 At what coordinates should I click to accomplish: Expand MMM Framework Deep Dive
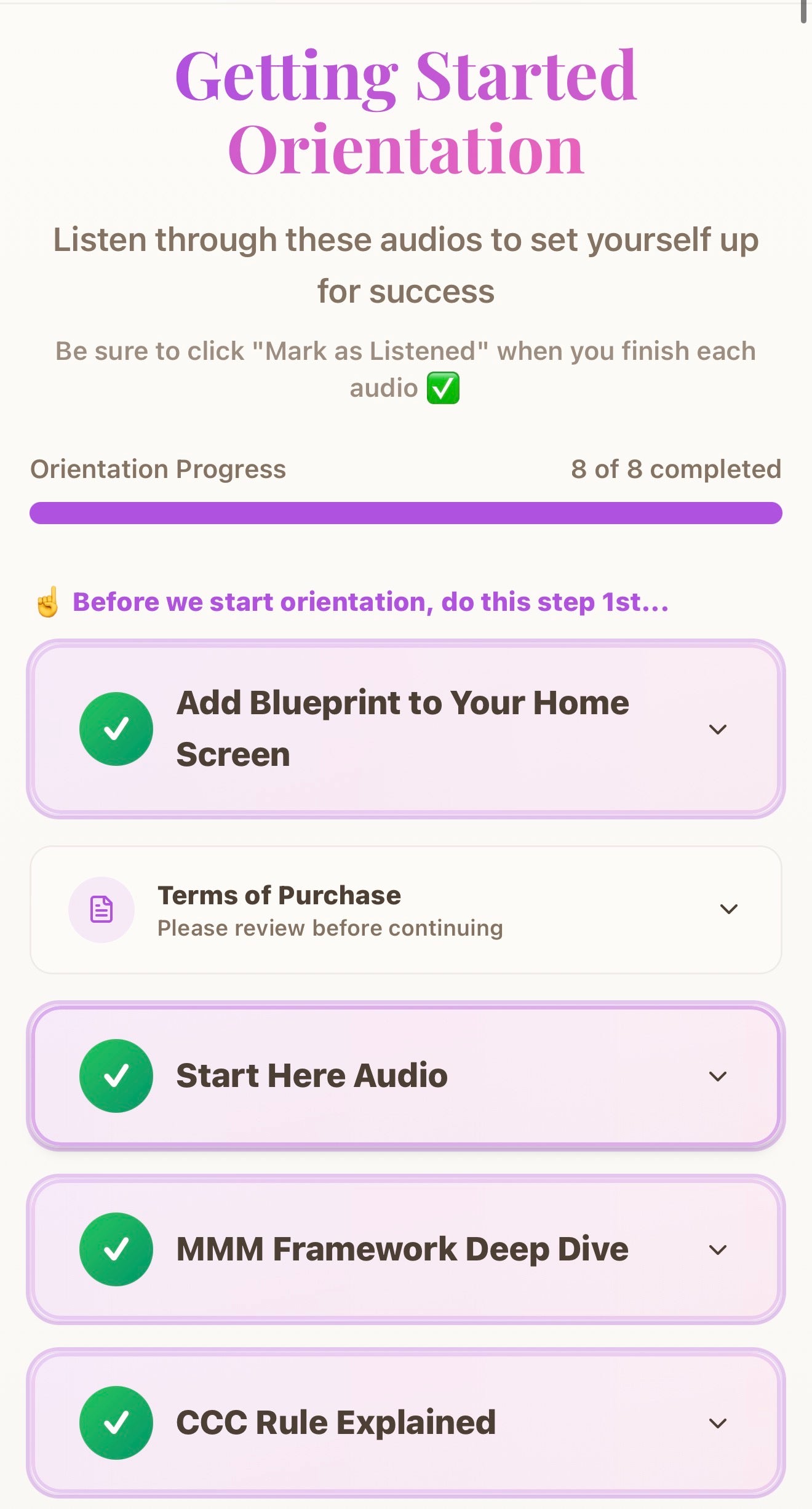[x=717, y=1249]
